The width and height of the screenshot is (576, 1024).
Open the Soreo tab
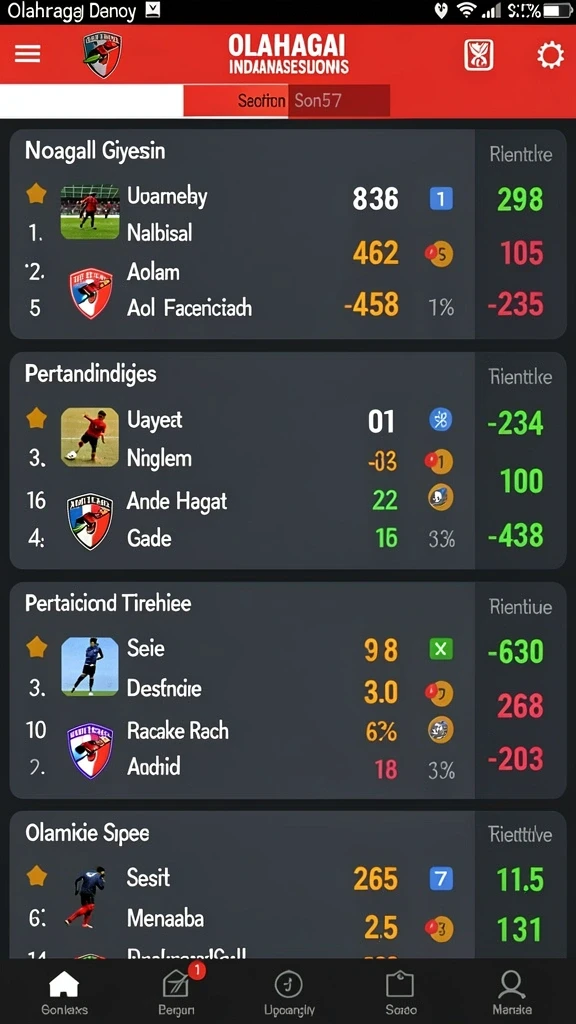click(400, 992)
